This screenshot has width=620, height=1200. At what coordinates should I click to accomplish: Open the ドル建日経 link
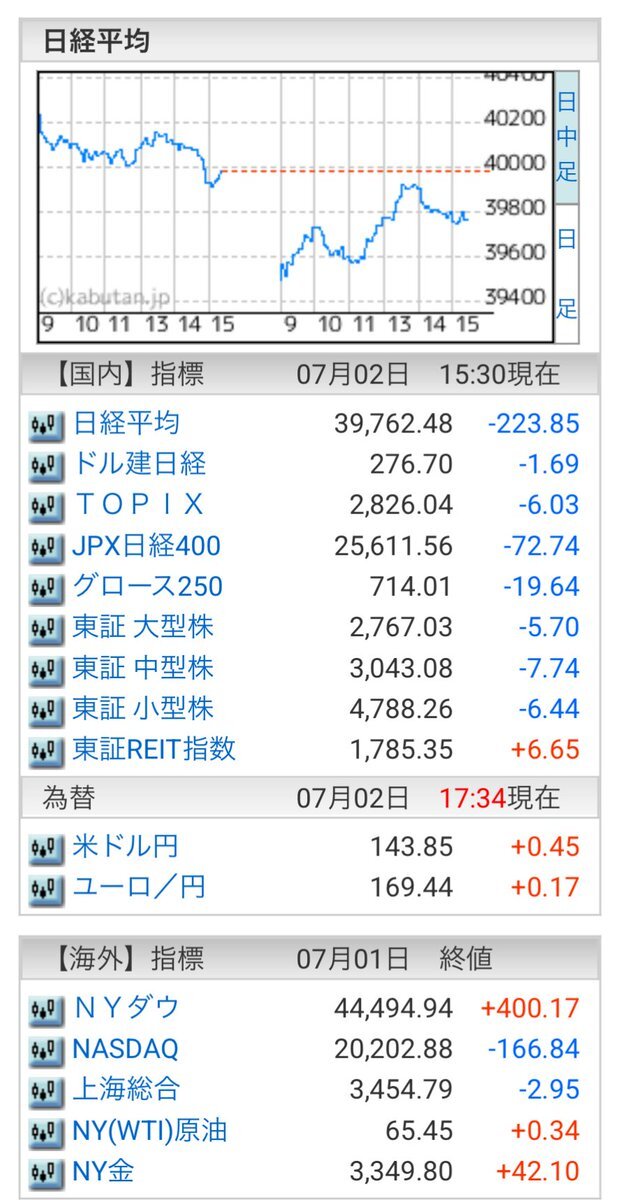coord(139,464)
